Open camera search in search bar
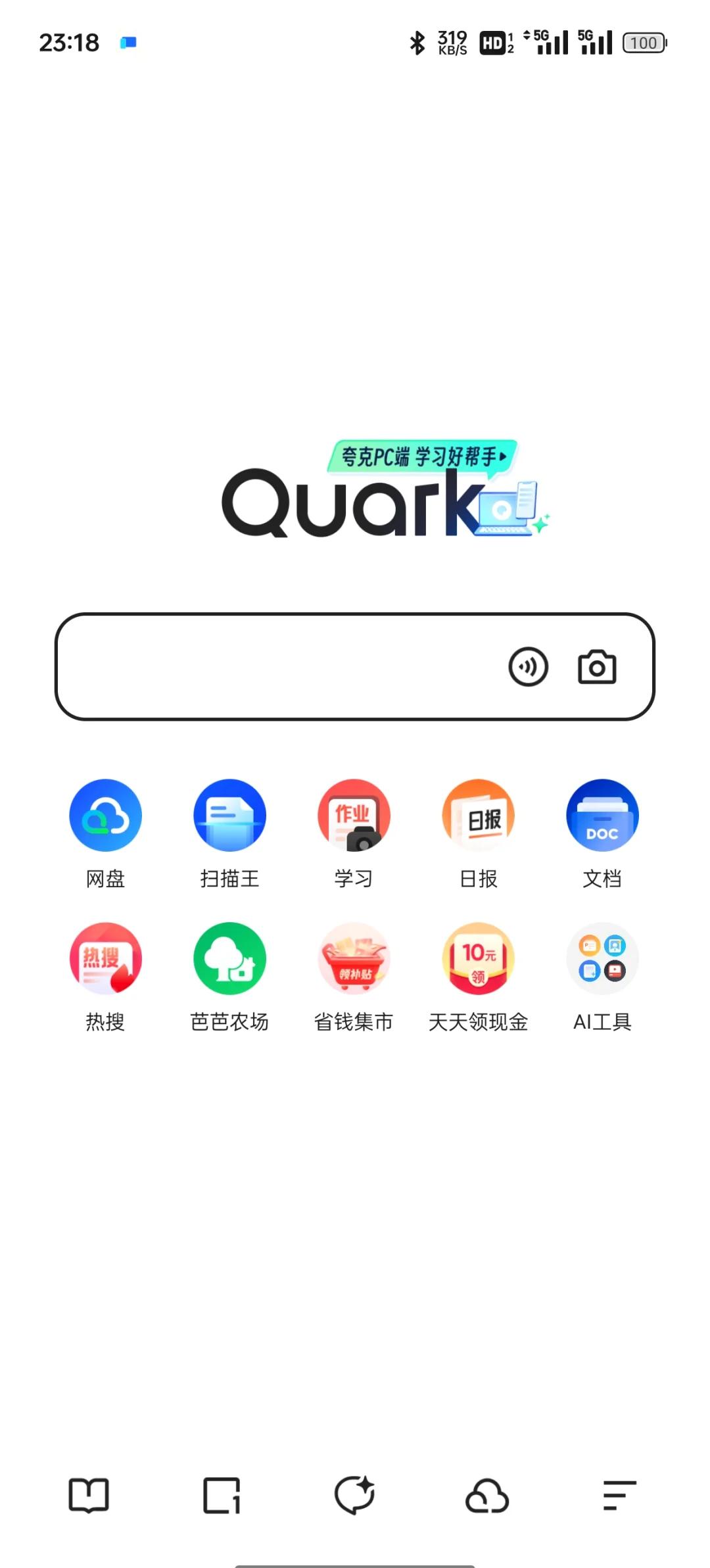710x1568 pixels. click(x=597, y=667)
